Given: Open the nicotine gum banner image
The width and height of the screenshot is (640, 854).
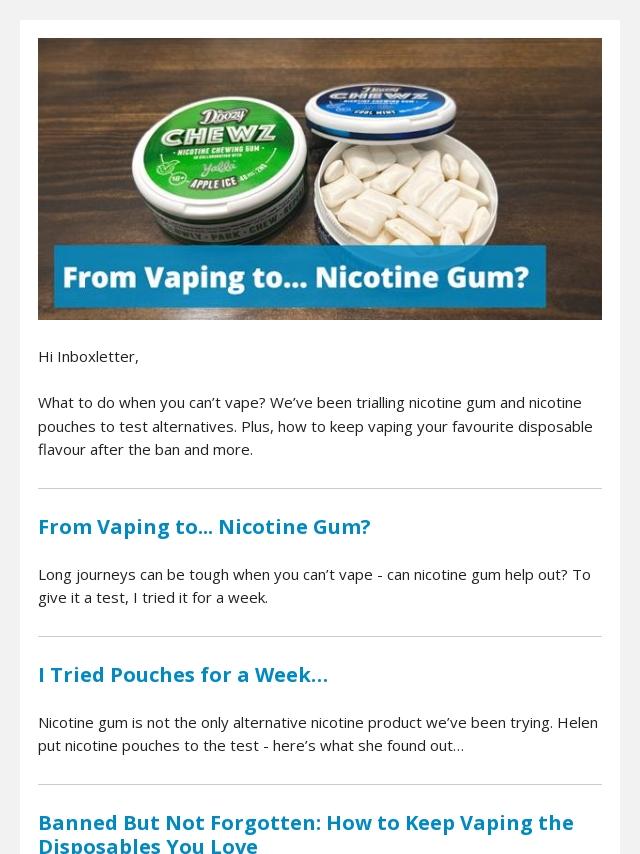Looking at the screenshot, I should click(x=320, y=179).
